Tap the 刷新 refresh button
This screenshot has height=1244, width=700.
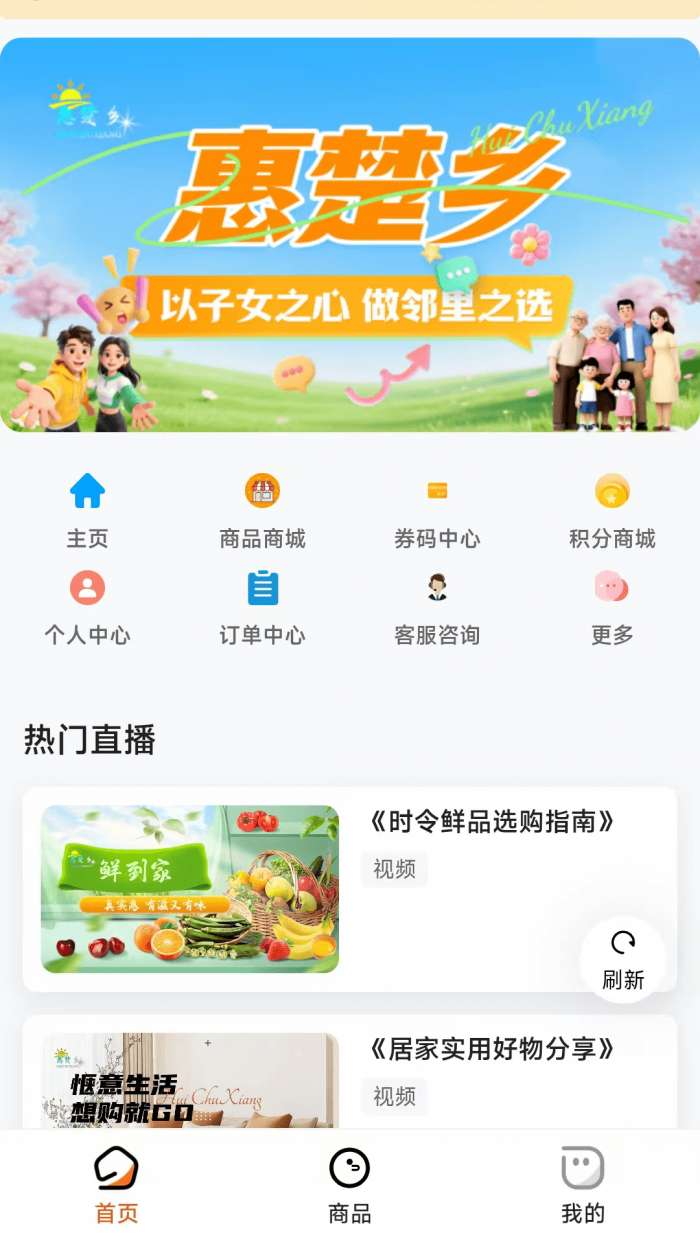pos(623,959)
